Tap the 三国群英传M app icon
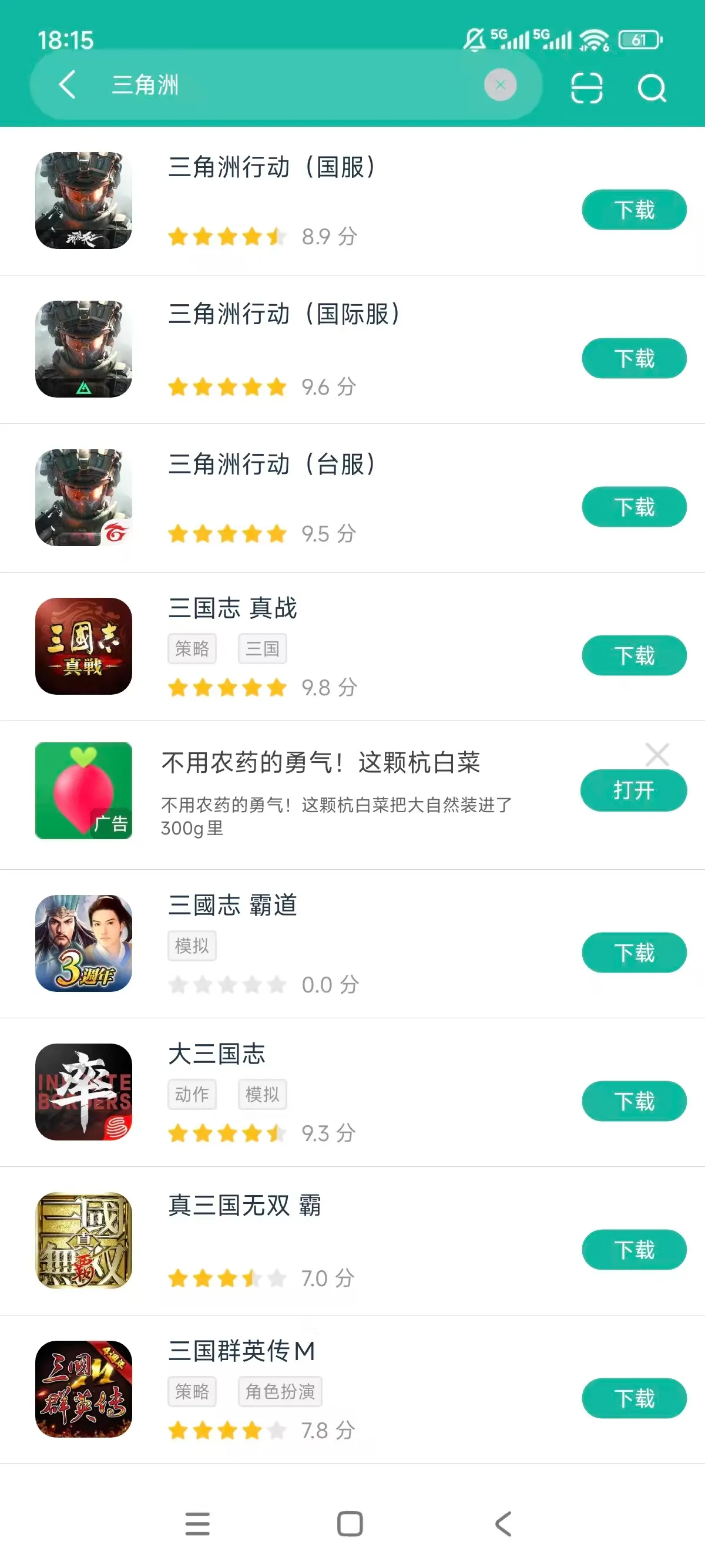Image resolution: width=705 pixels, height=1568 pixels. pyautogui.click(x=83, y=1392)
